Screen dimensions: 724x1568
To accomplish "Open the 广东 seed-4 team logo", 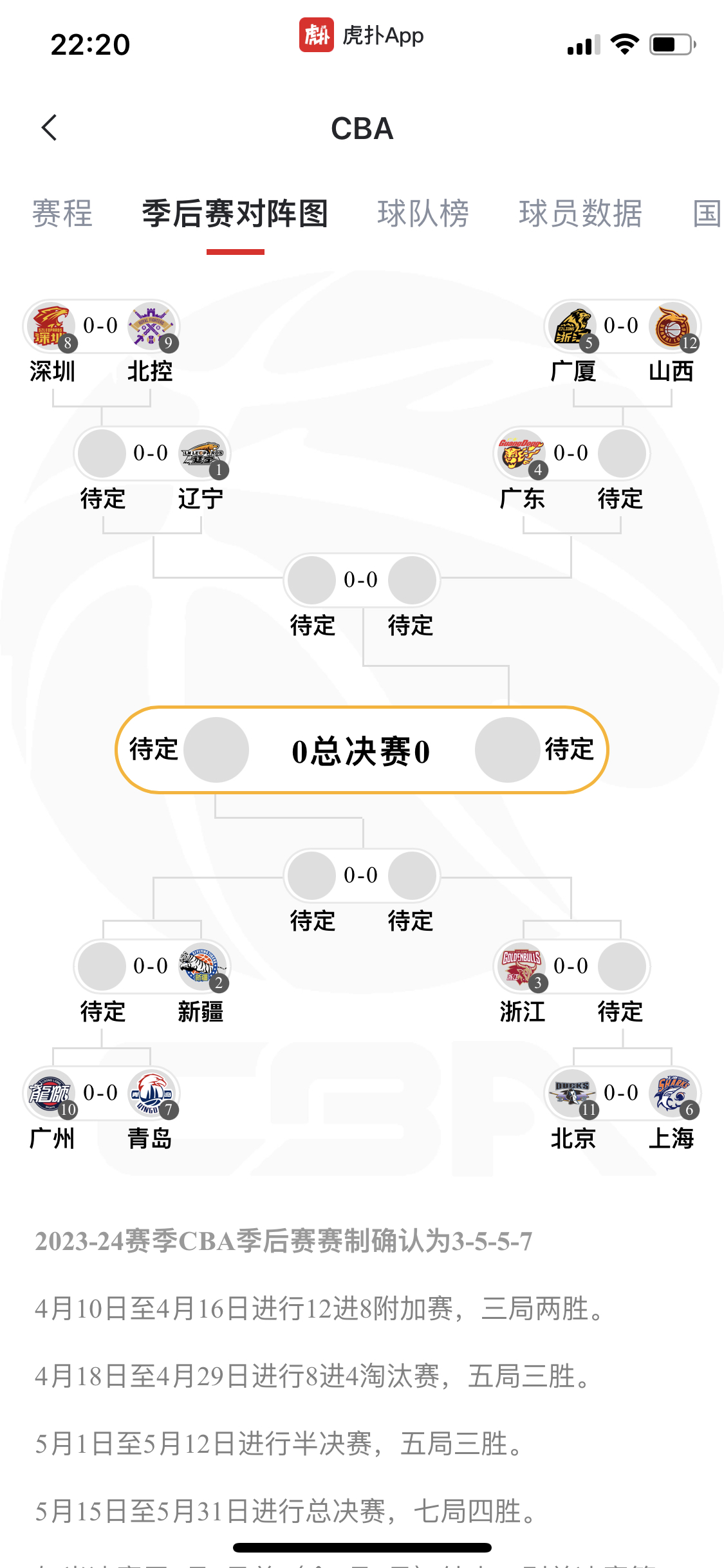I will point(521,454).
